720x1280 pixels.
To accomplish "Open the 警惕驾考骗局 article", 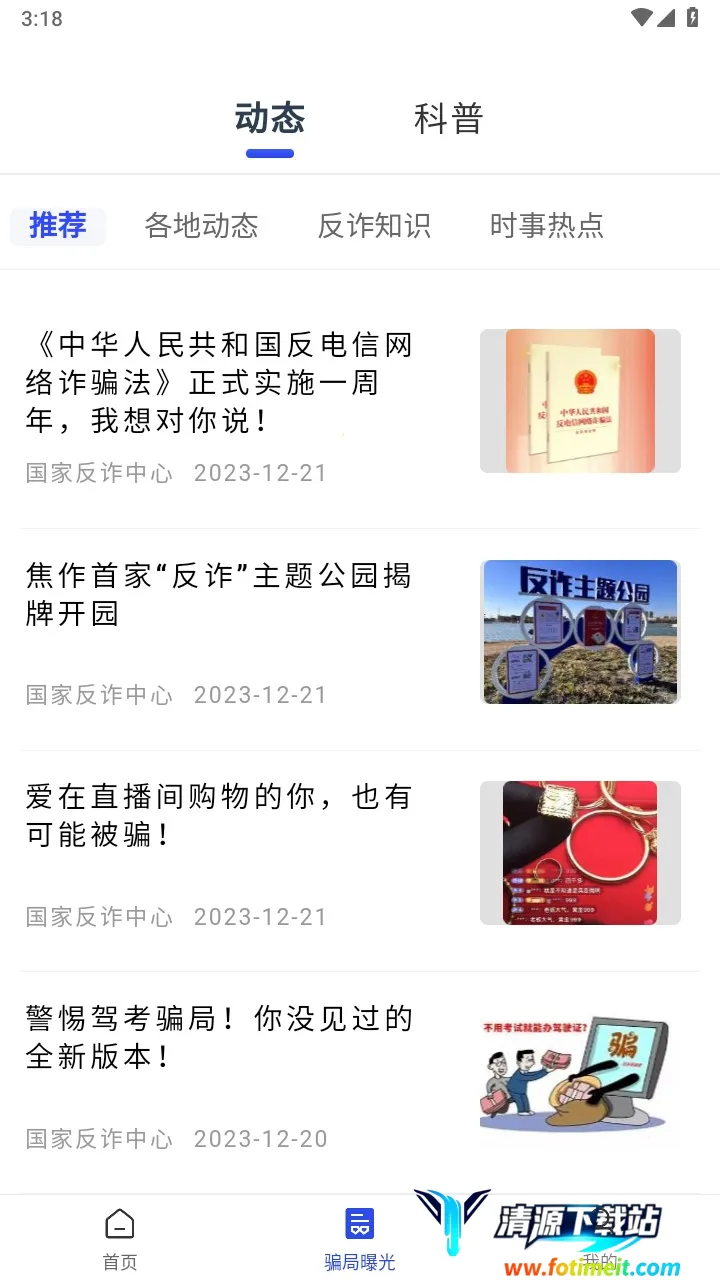I will coord(220,1037).
